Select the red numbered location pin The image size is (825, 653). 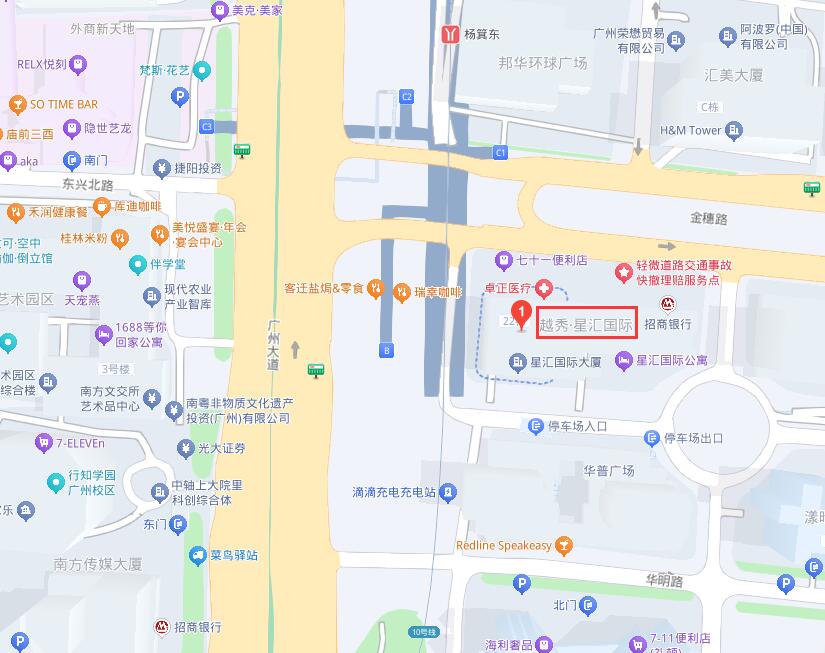(x=521, y=315)
